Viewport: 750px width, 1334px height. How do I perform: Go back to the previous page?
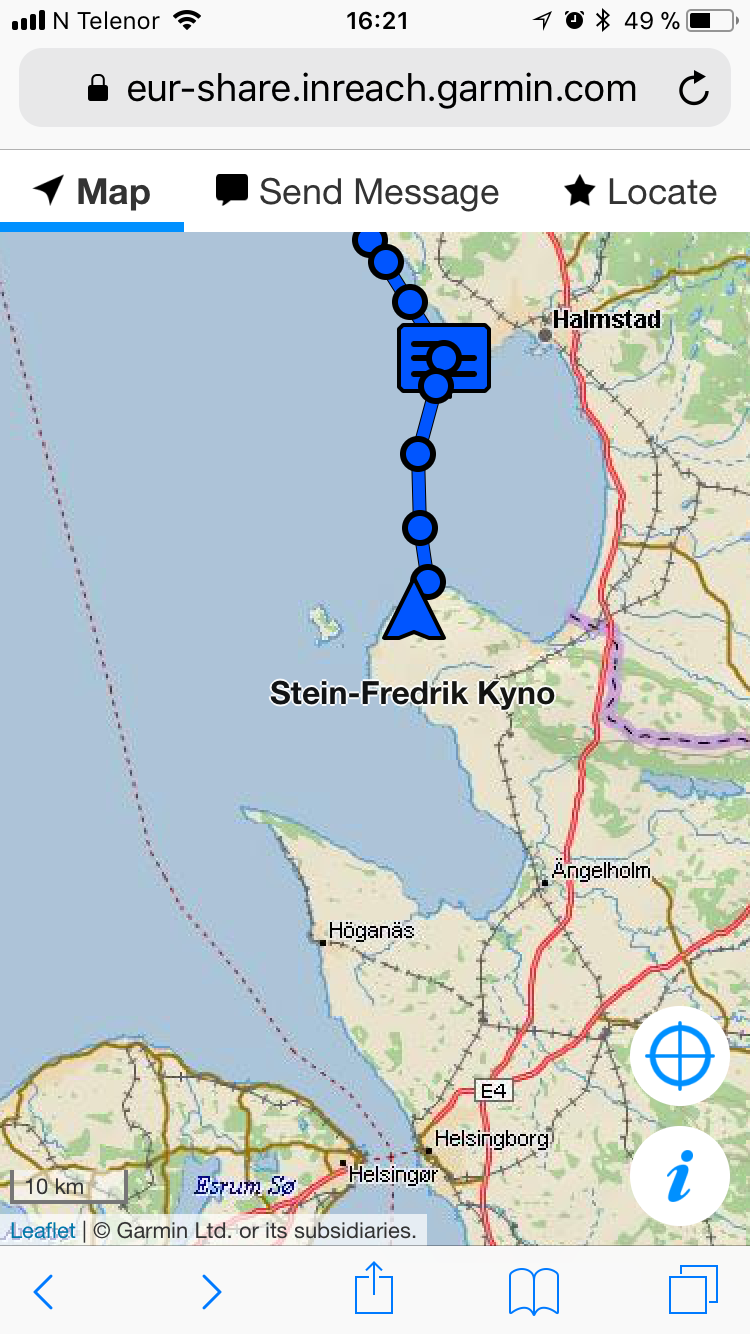click(x=43, y=1292)
